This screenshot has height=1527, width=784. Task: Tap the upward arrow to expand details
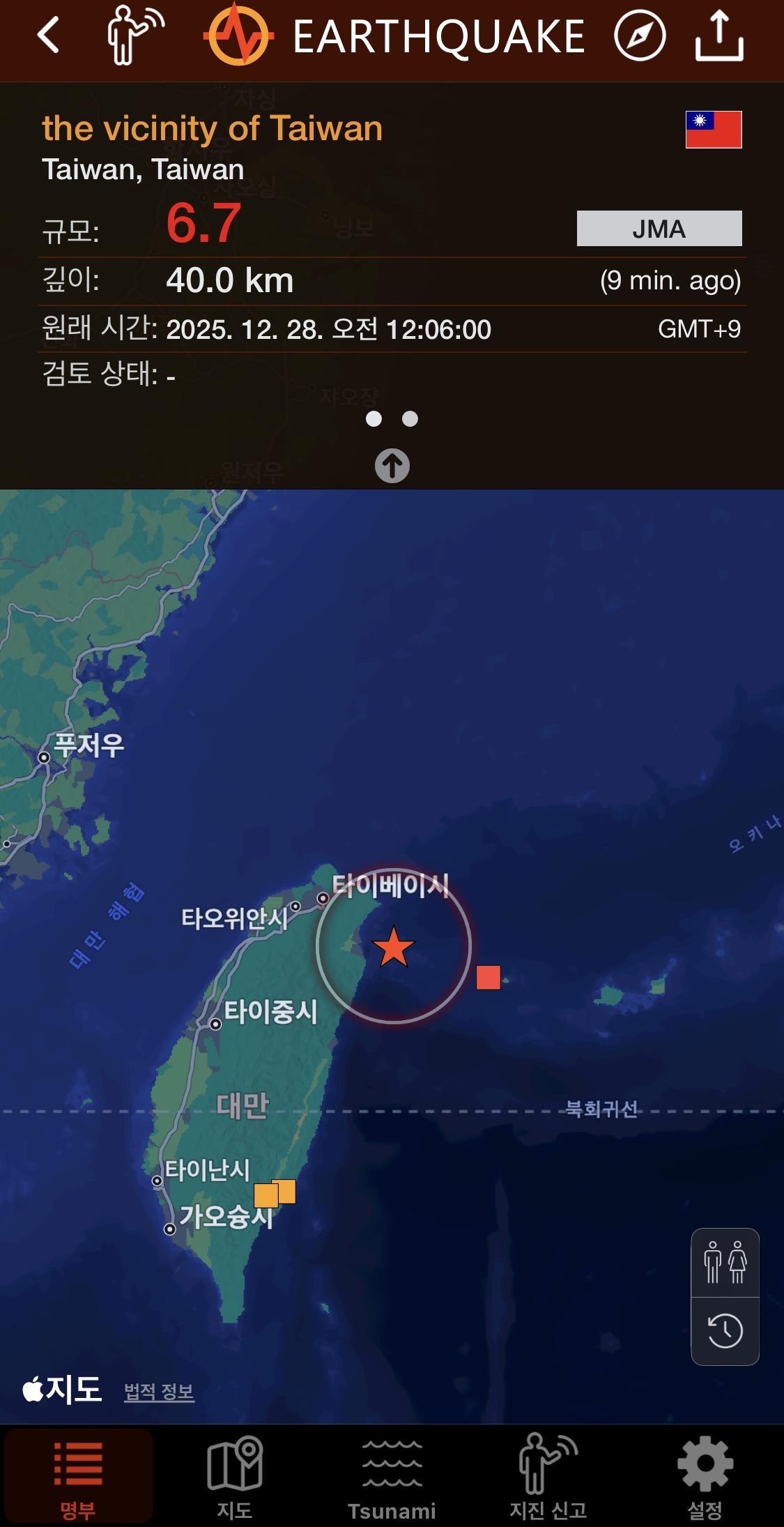point(392,466)
